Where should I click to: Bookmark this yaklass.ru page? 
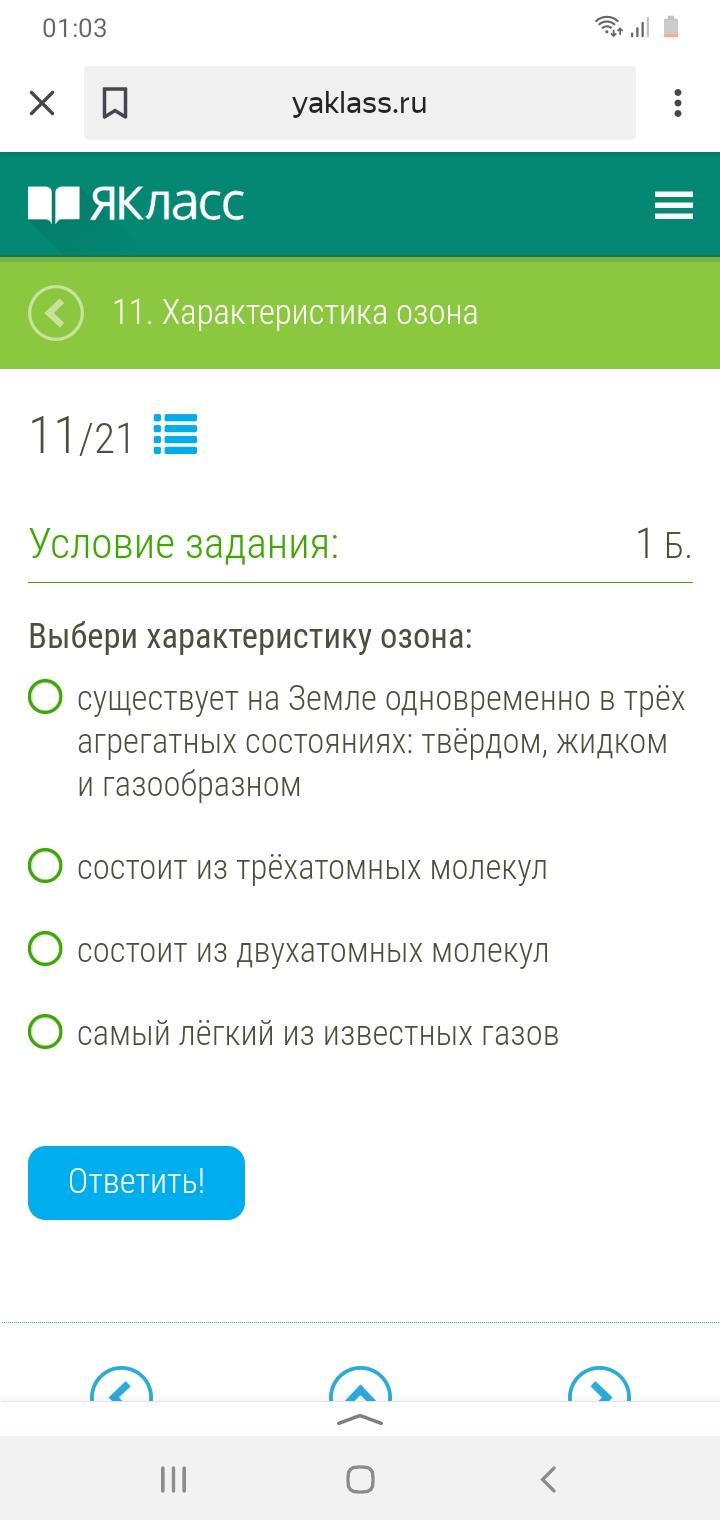pos(115,103)
